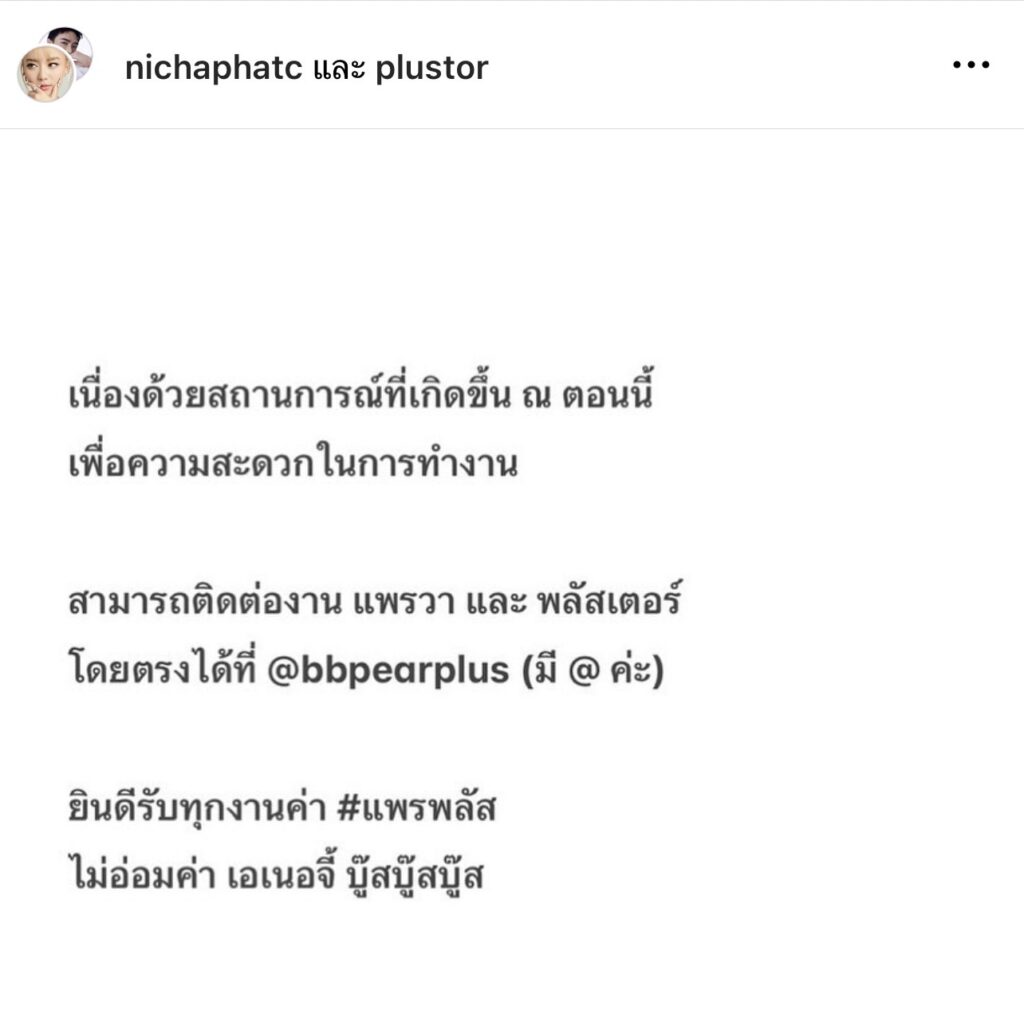Tap the stacked profile avatars
This screenshot has height=1014, width=1024.
tap(54, 65)
